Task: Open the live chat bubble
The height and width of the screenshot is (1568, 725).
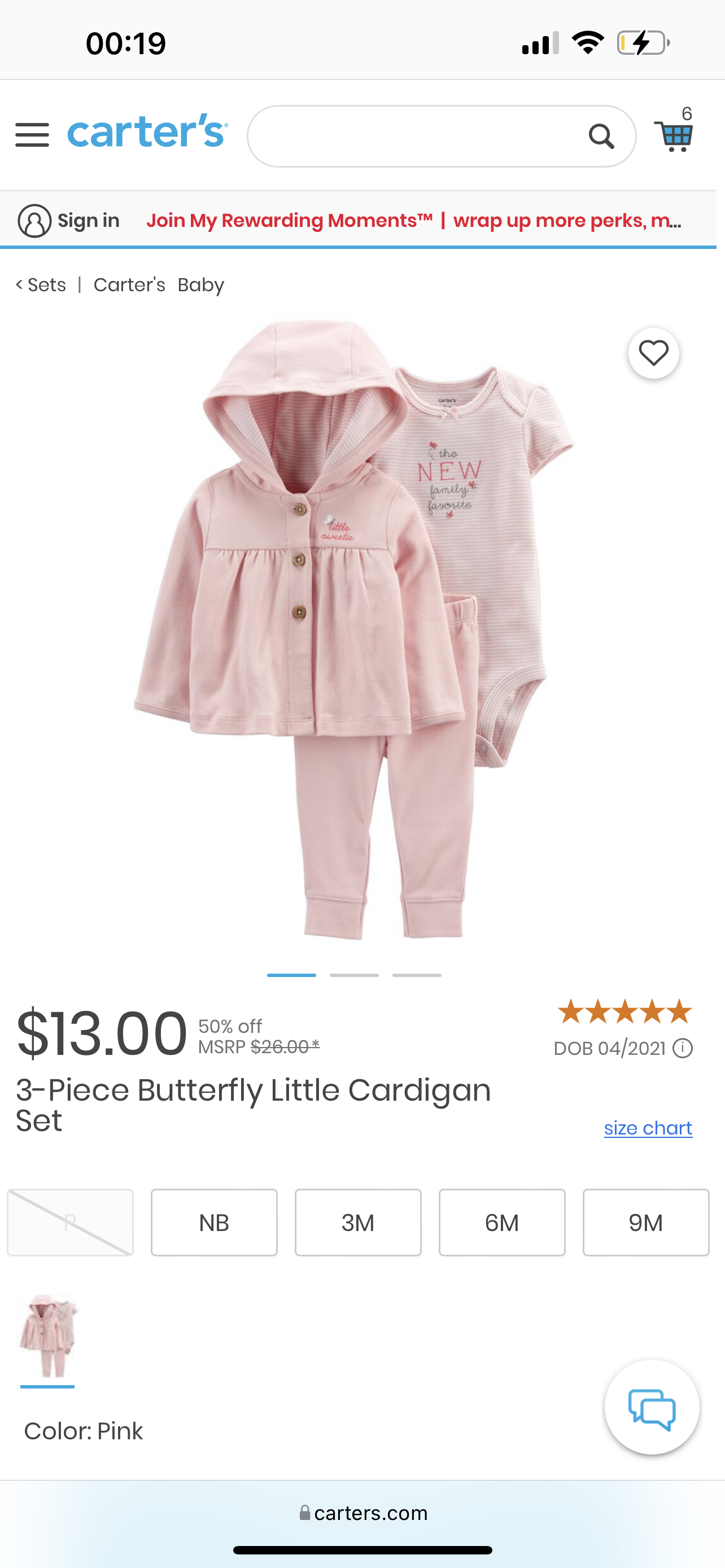Action: (652, 1407)
